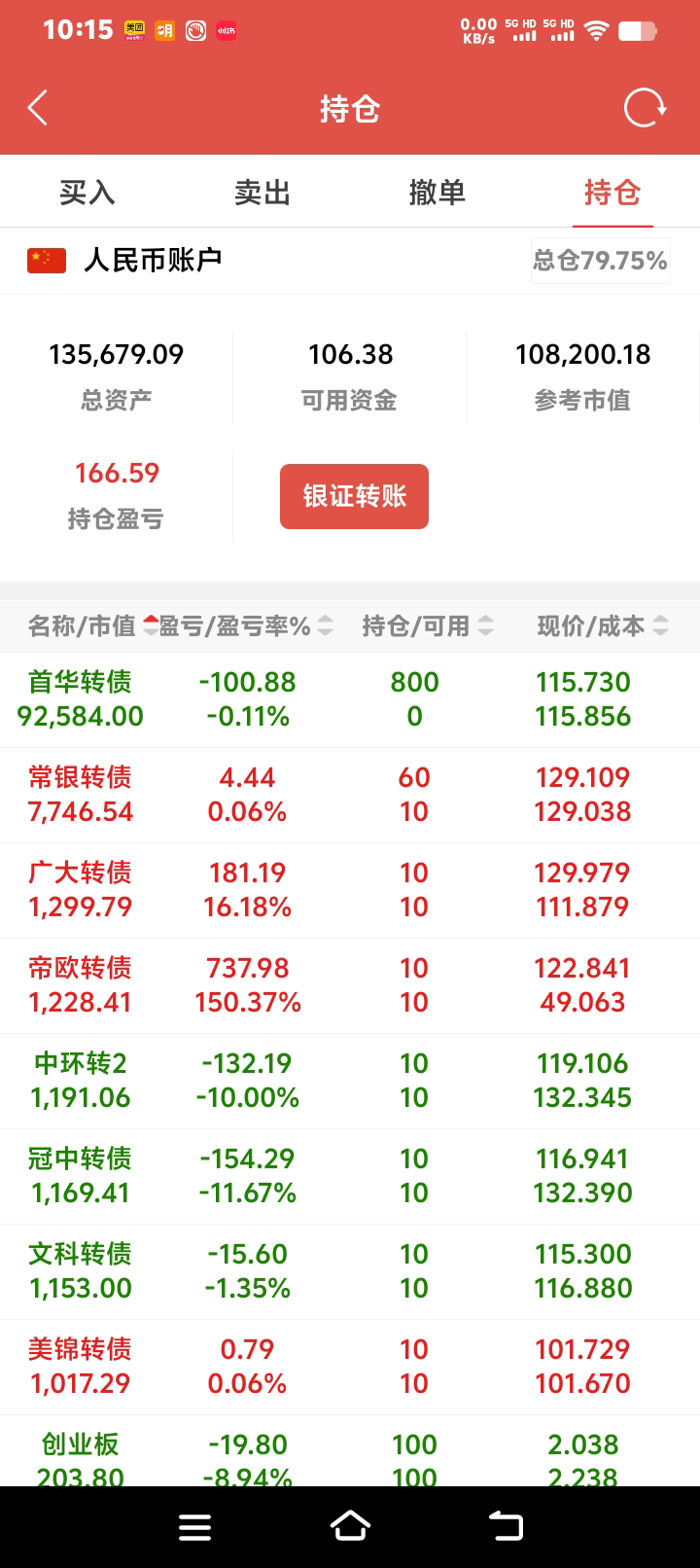Open the 常银转债 holding row
The image size is (700, 1568).
(350, 795)
